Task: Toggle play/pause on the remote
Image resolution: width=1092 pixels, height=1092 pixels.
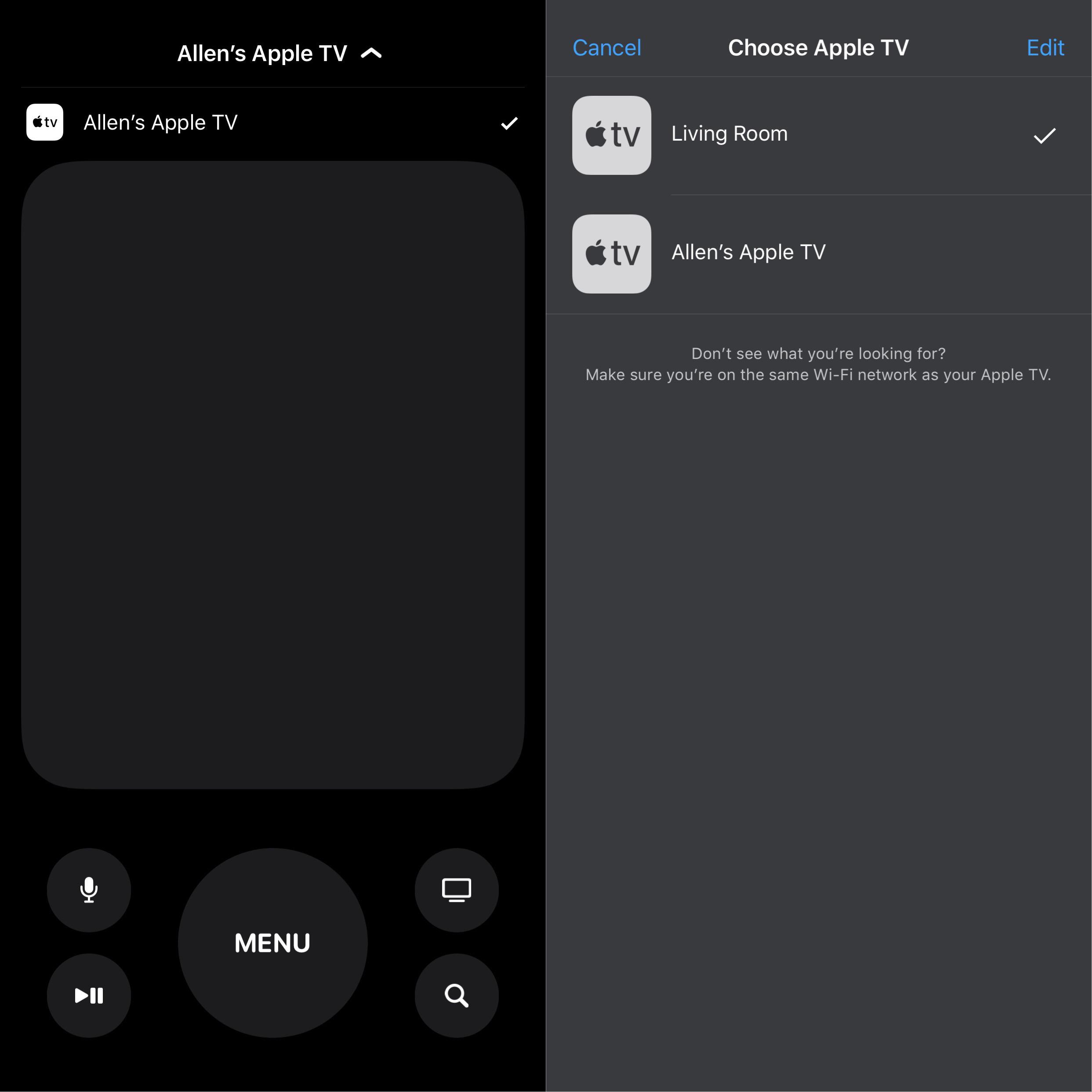Action: [x=89, y=995]
